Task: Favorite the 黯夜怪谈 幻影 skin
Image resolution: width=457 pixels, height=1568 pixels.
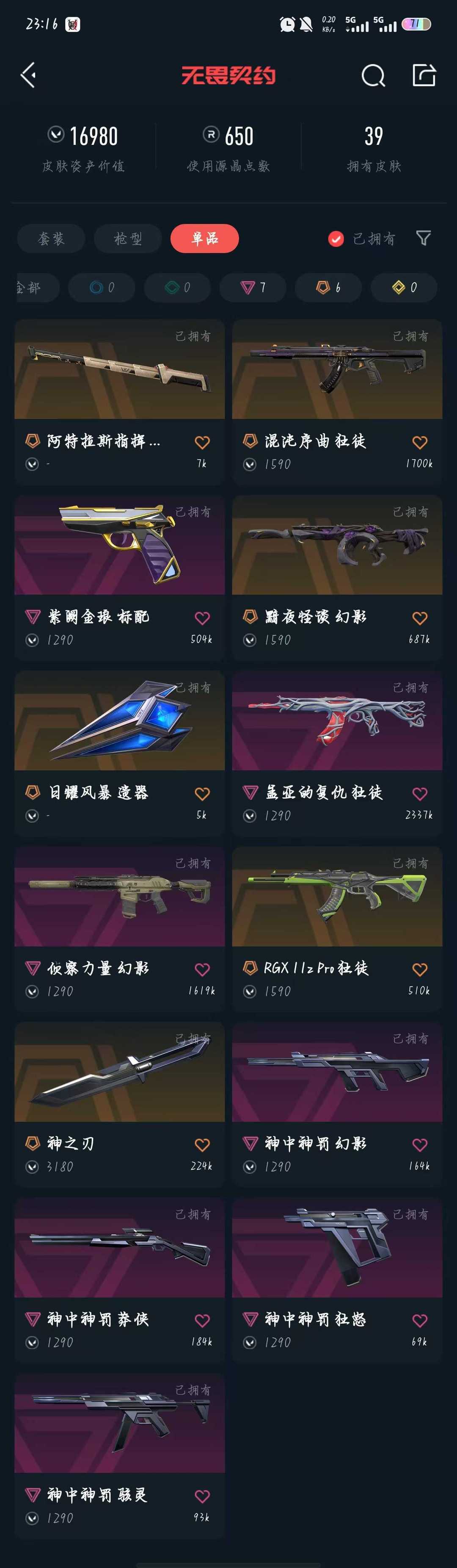Action: (419, 618)
